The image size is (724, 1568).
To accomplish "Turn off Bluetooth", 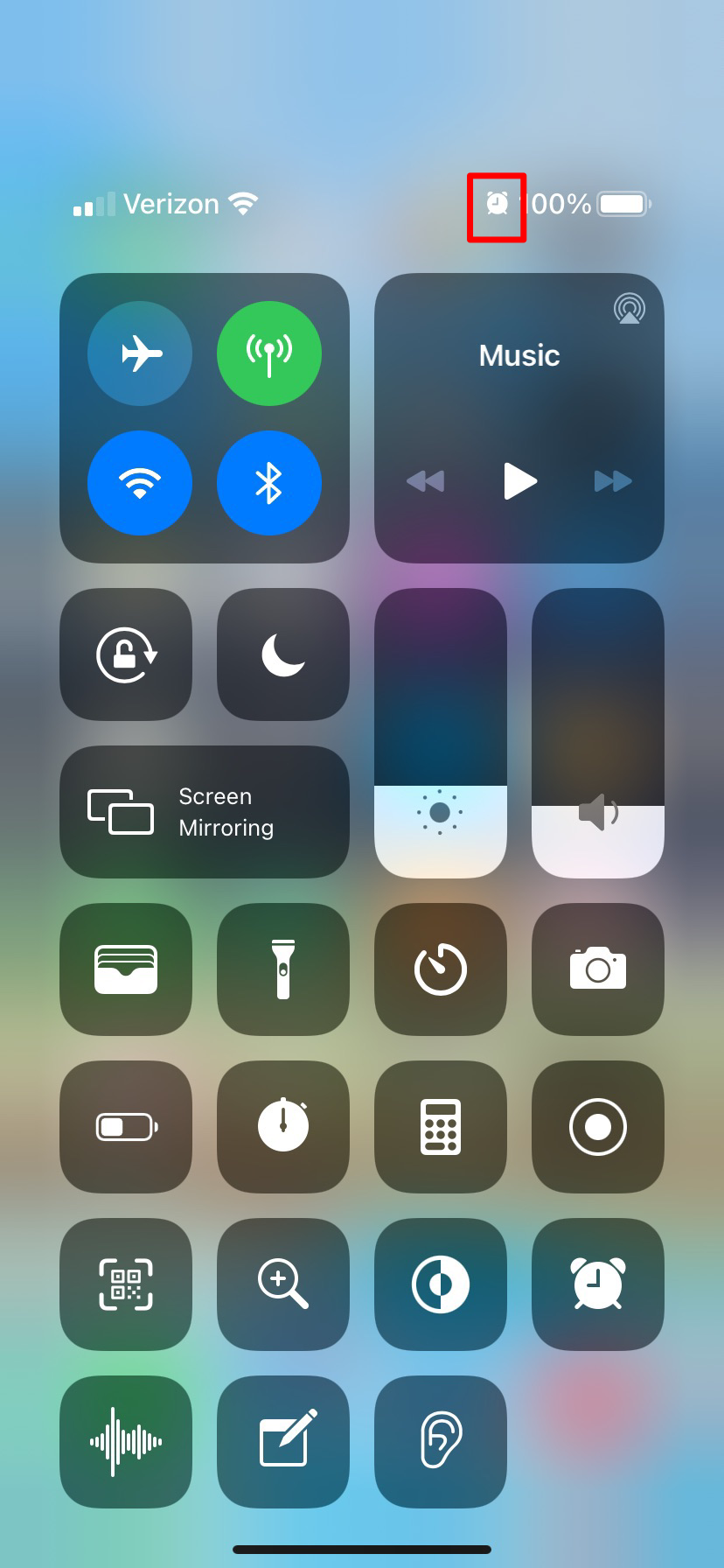I will pos(269,483).
